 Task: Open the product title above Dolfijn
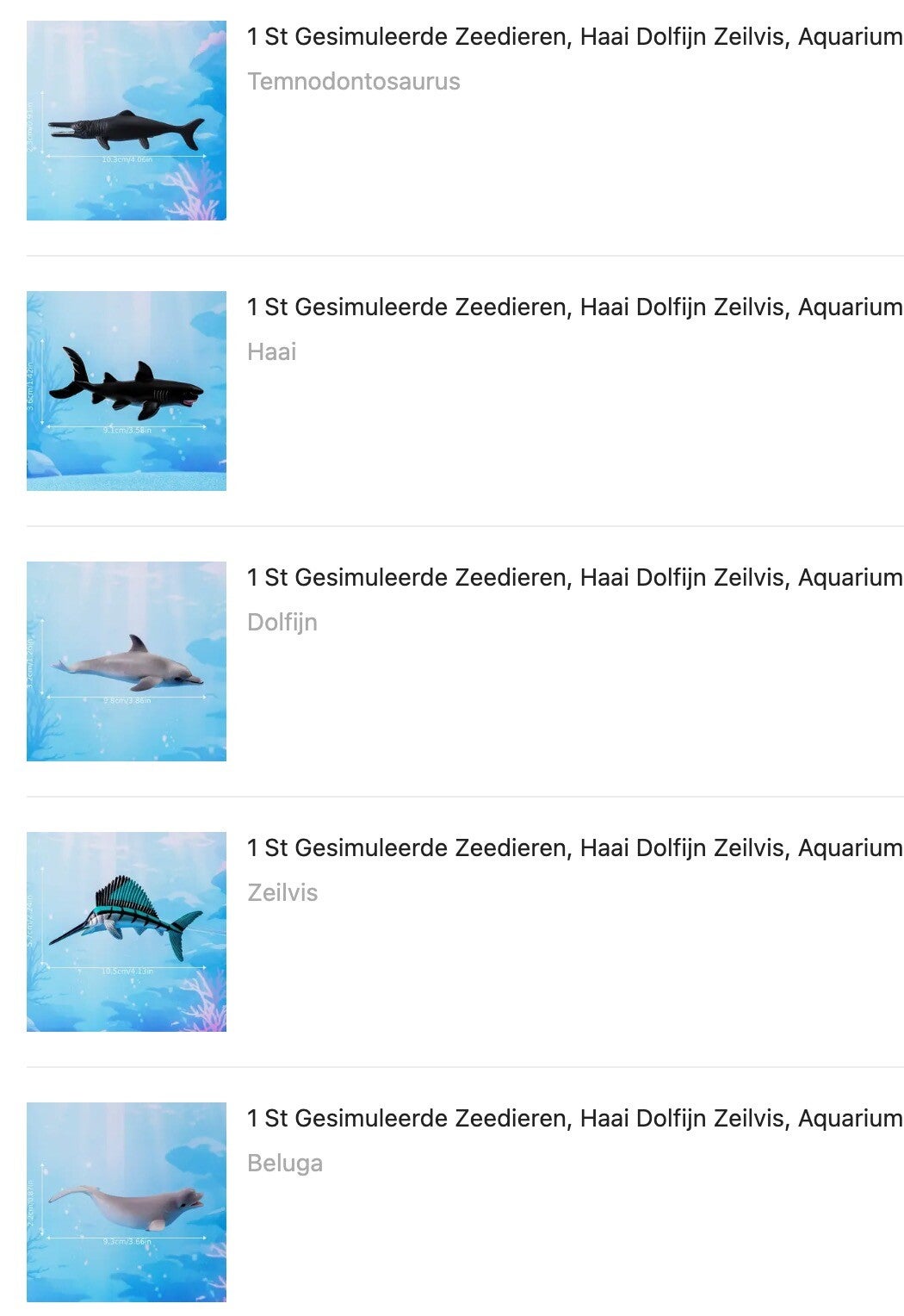[575, 578]
